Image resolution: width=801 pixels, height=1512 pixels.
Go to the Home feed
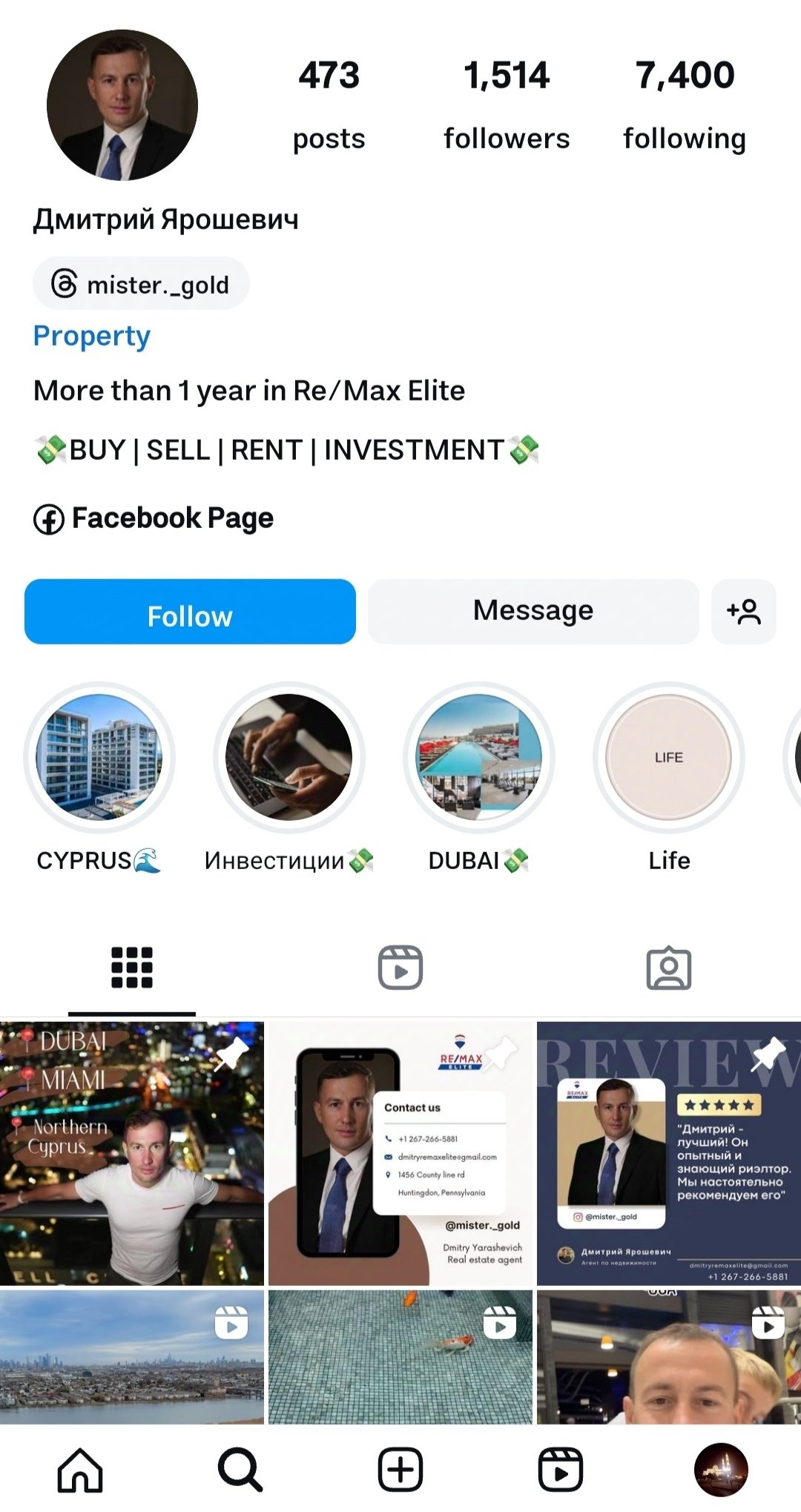pos(80,1470)
